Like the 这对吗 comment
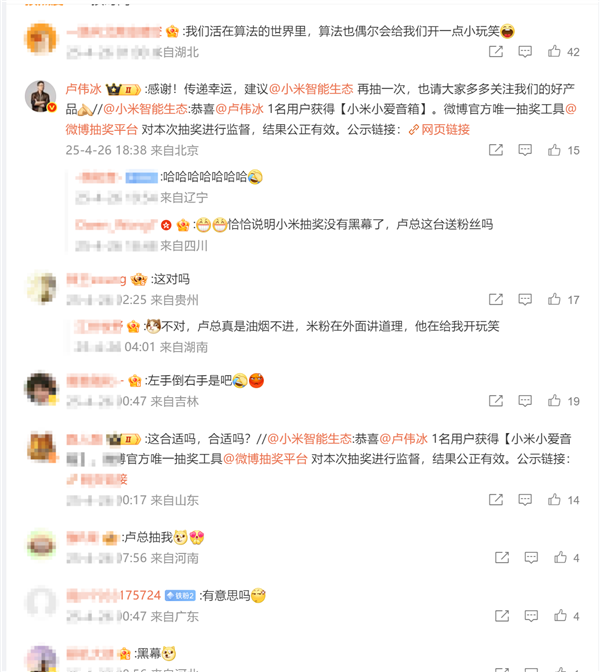 555,299
